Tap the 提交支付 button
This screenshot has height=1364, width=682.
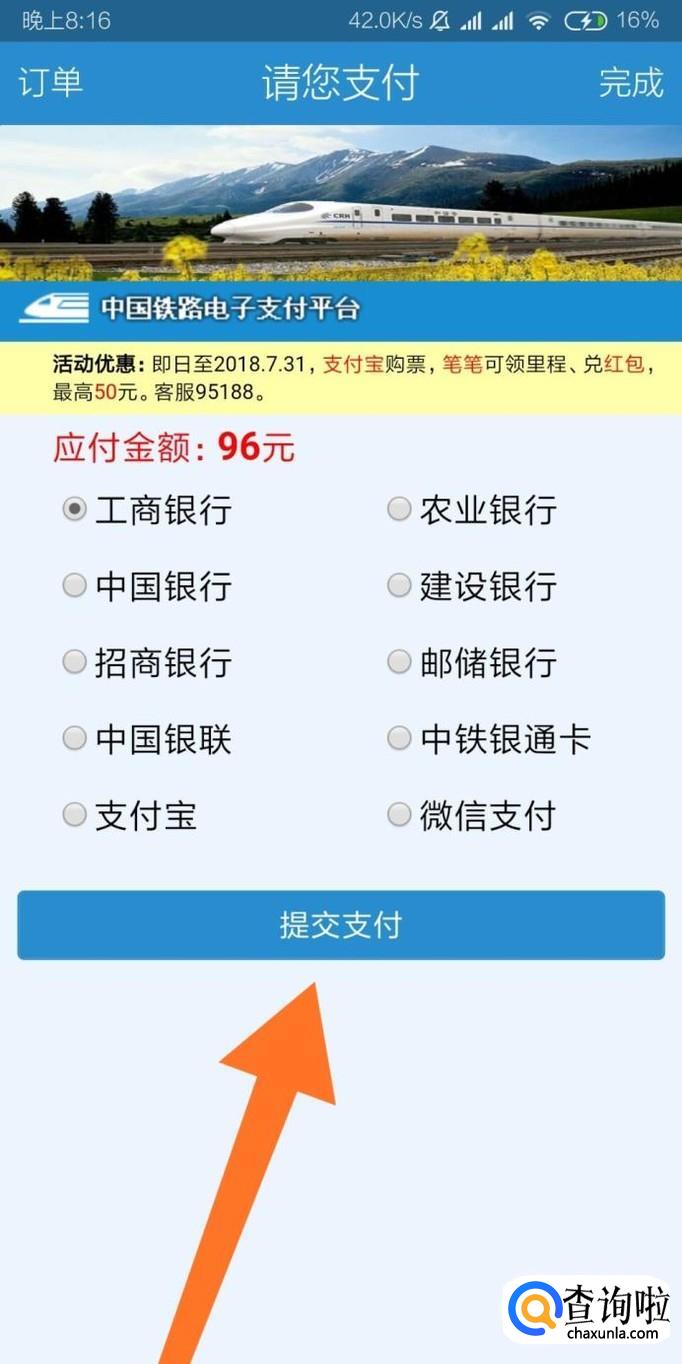(340, 925)
